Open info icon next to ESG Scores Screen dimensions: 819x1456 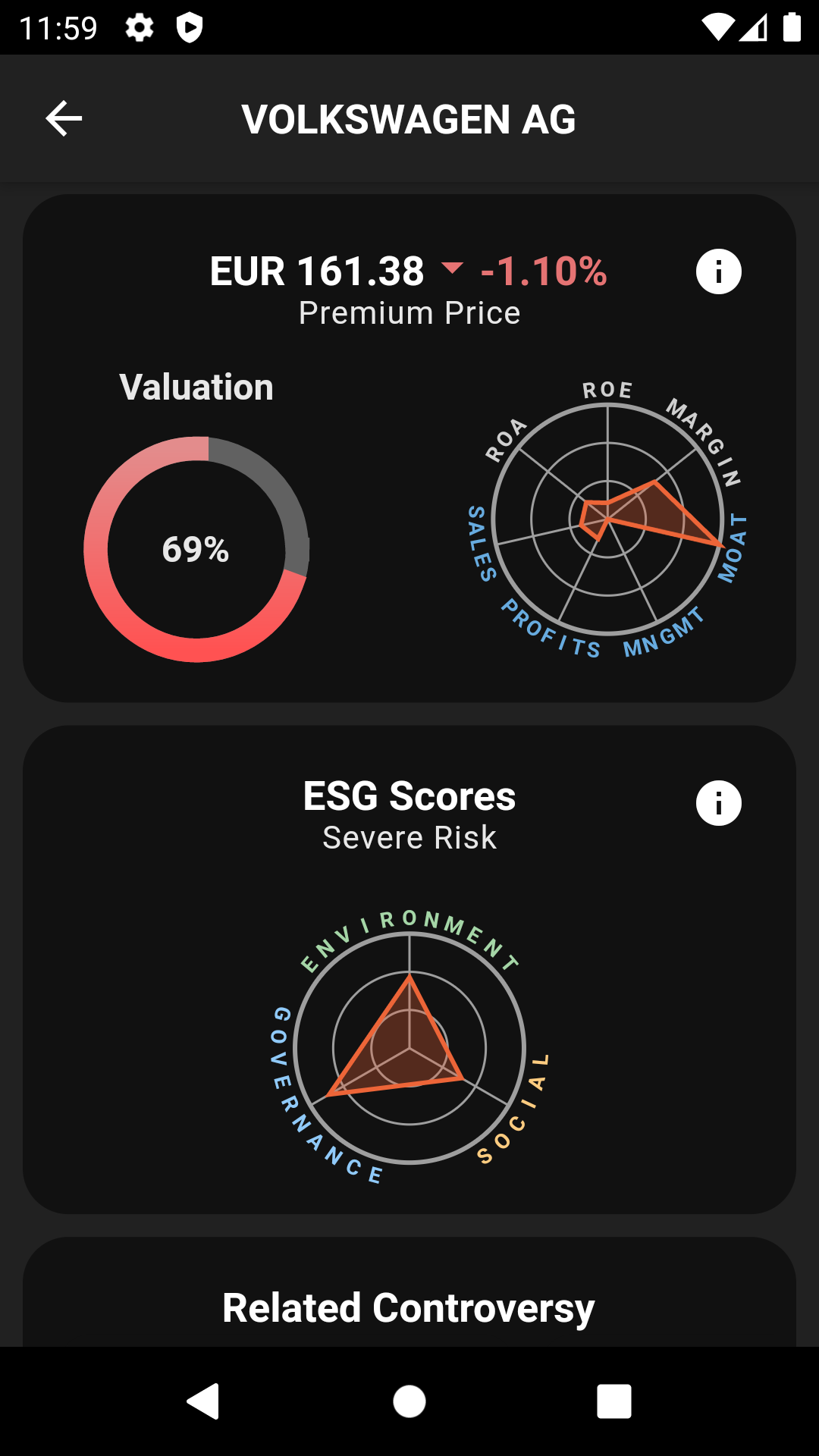click(x=718, y=803)
